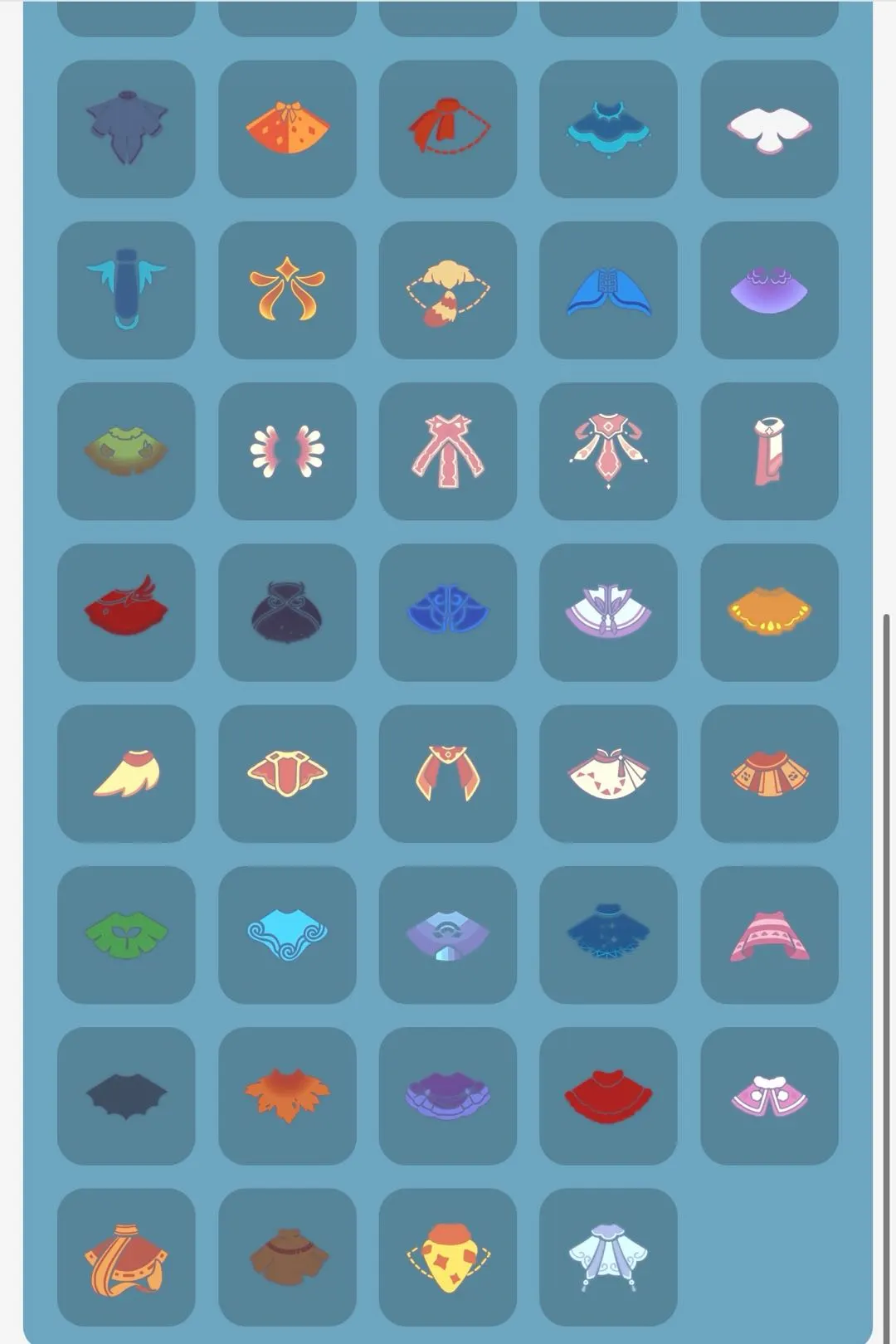
Task: Choose the white and pink feather pair
Action: pos(287,450)
